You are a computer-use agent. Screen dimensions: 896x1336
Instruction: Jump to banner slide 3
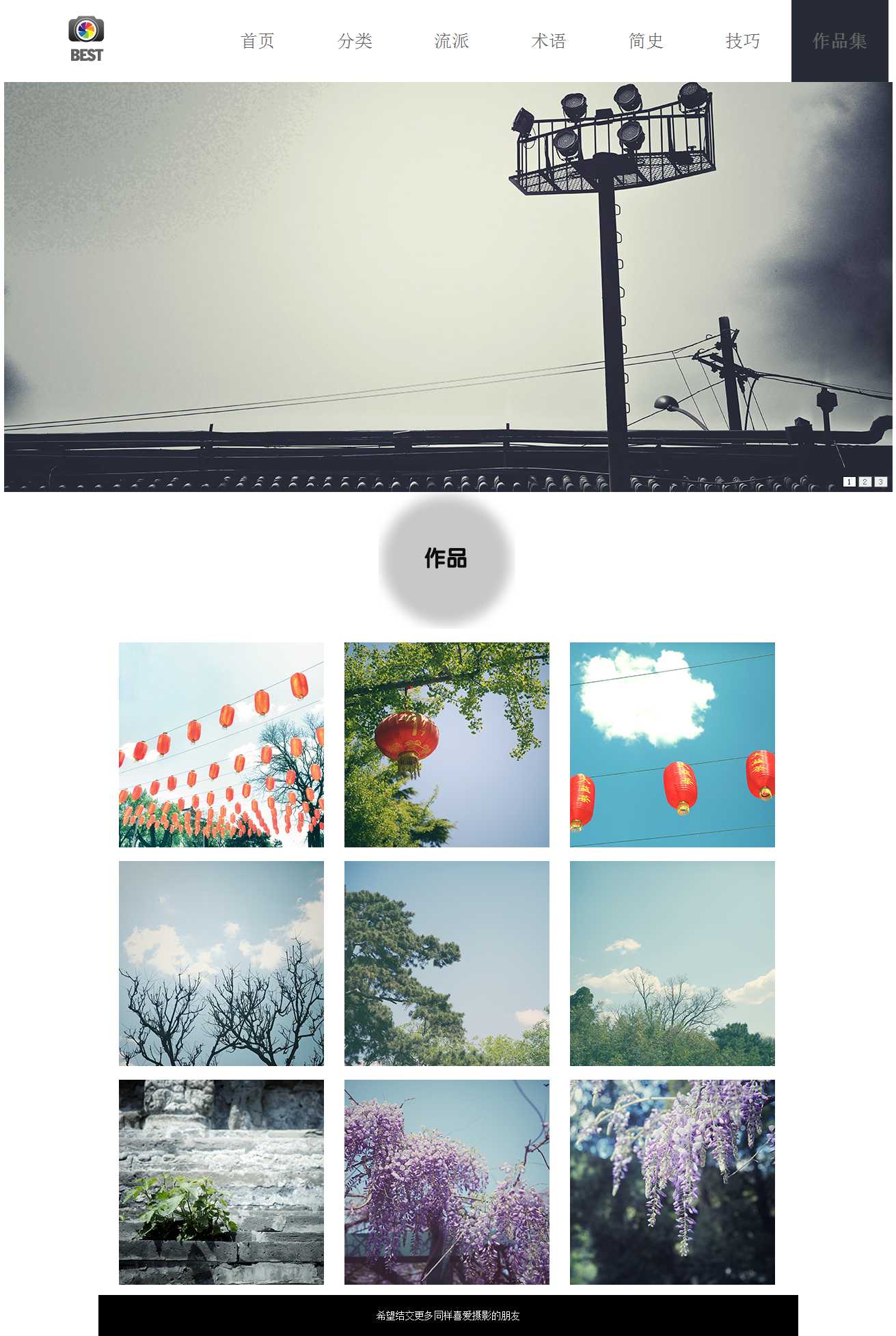[x=881, y=482]
